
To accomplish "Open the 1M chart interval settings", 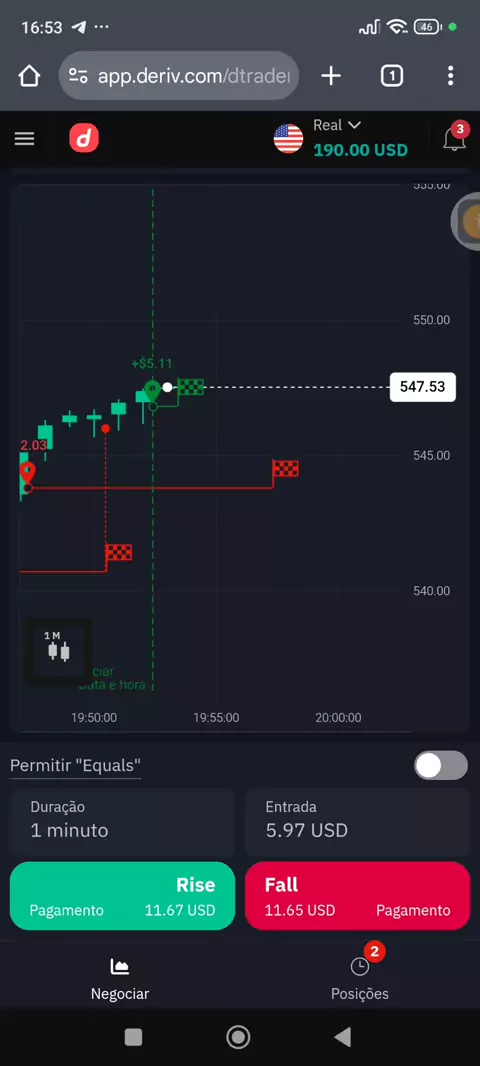I will [x=58, y=651].
